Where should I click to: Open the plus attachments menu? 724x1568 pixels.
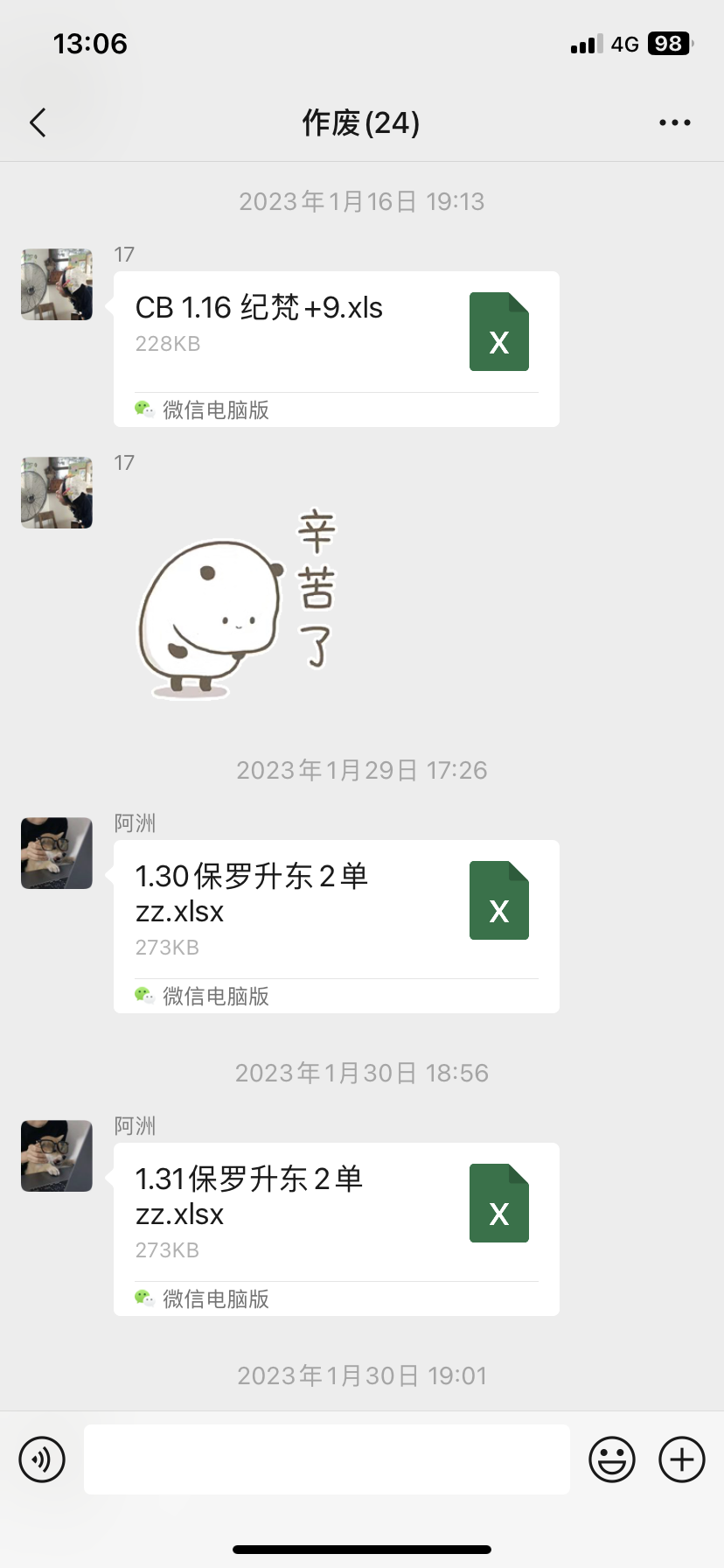point(681,1459)
